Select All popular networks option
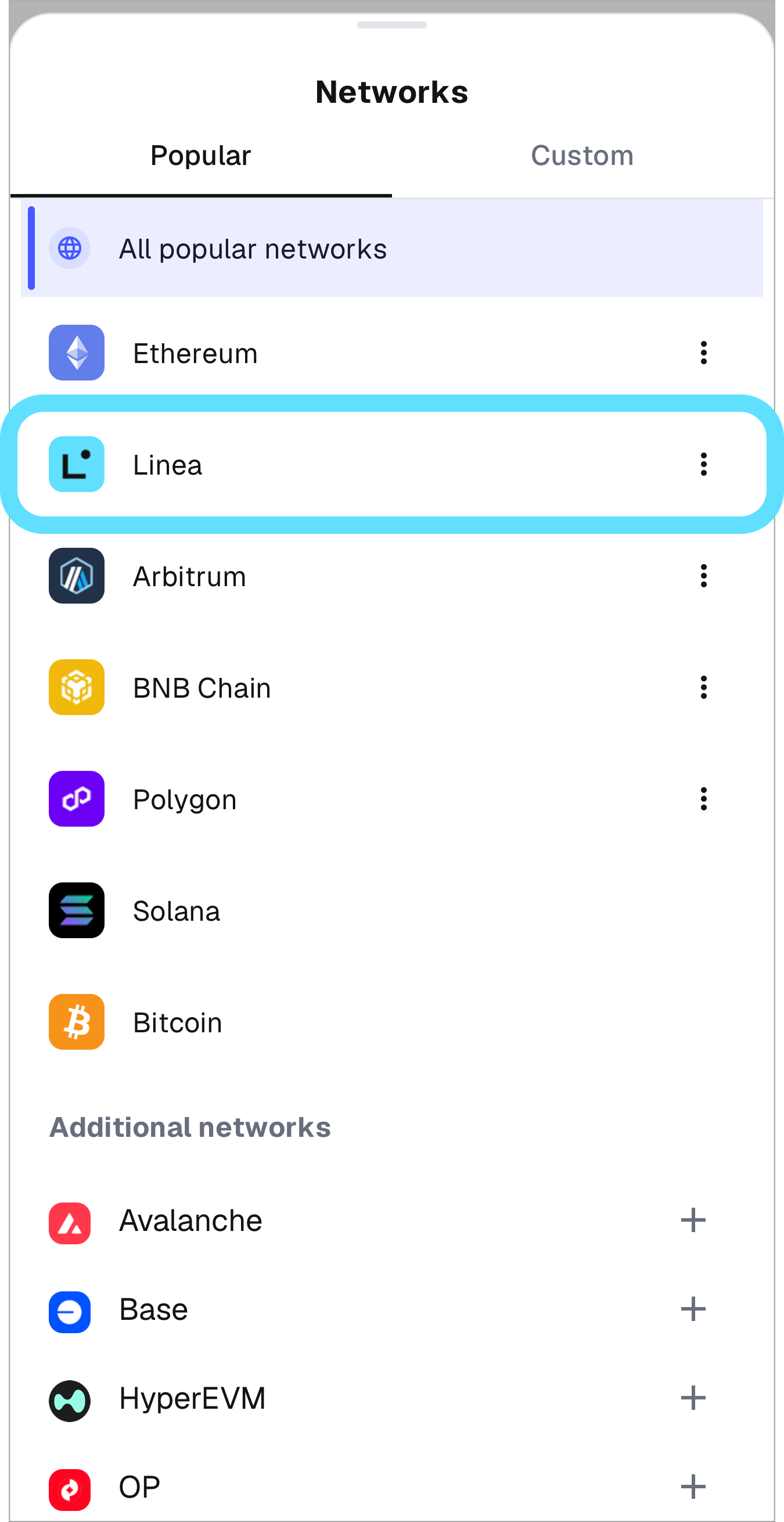Image resolution: width=784 pixels, height=1522 pixels. [253, 249]
